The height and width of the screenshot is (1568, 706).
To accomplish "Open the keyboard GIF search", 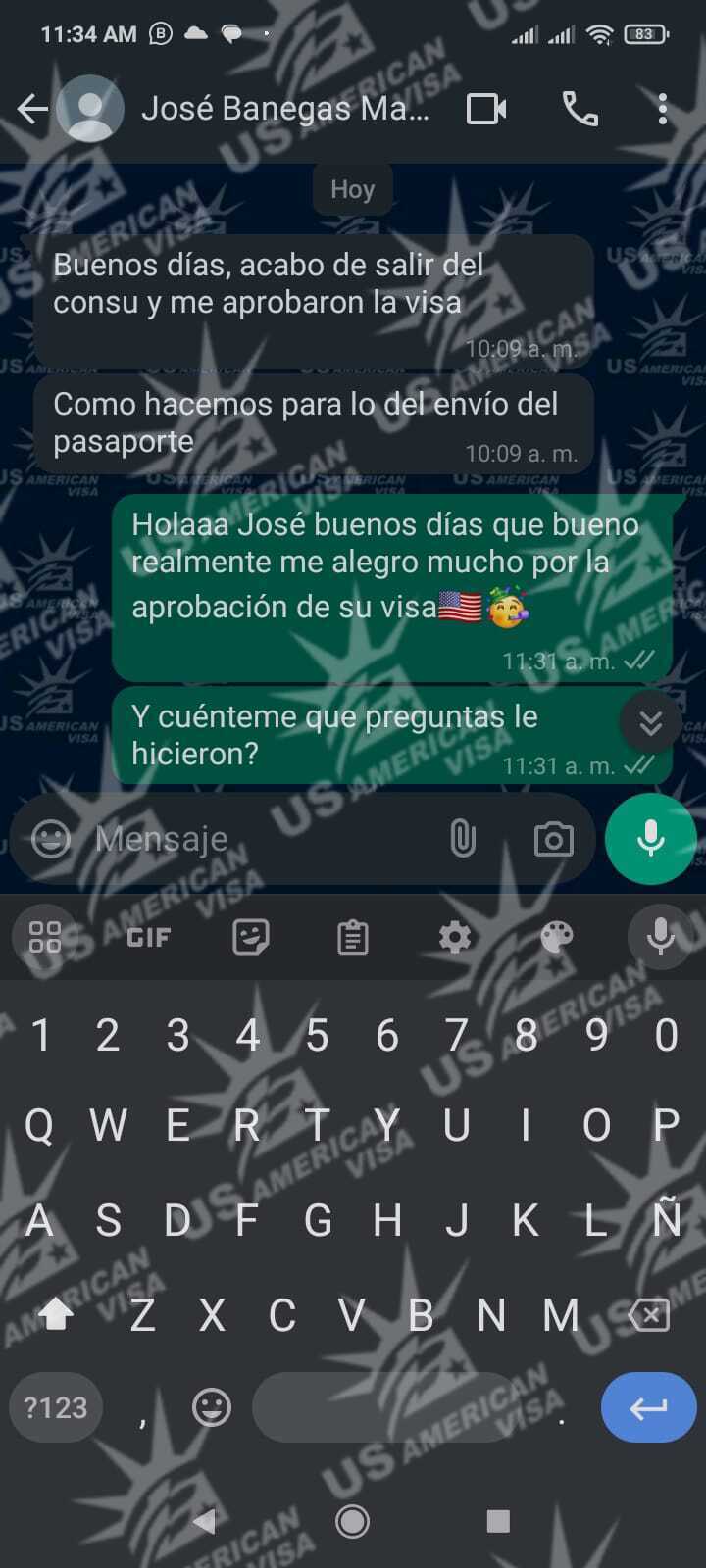I will 149,938.
